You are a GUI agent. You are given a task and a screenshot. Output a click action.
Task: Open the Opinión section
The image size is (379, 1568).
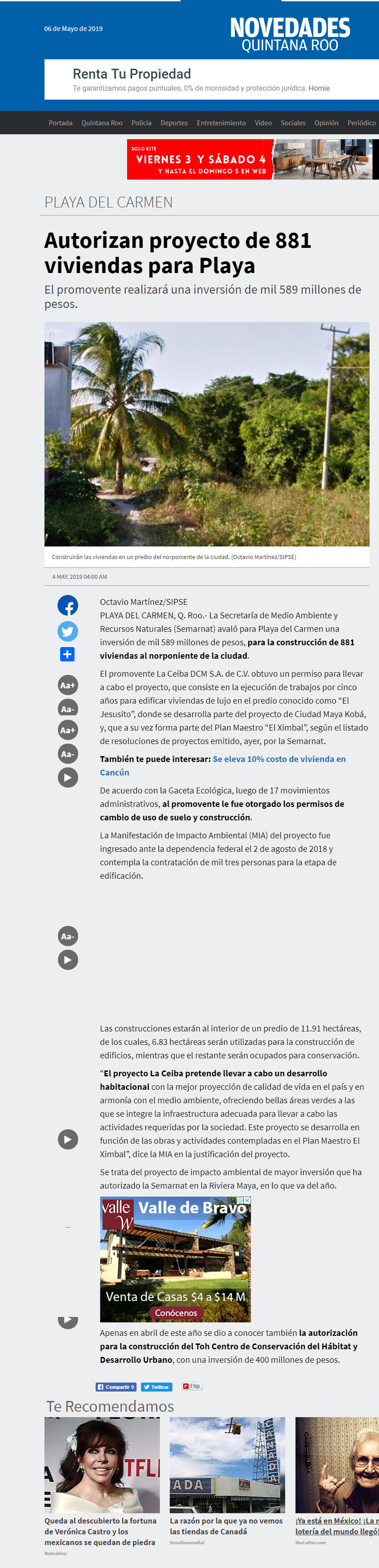point(326,123)
